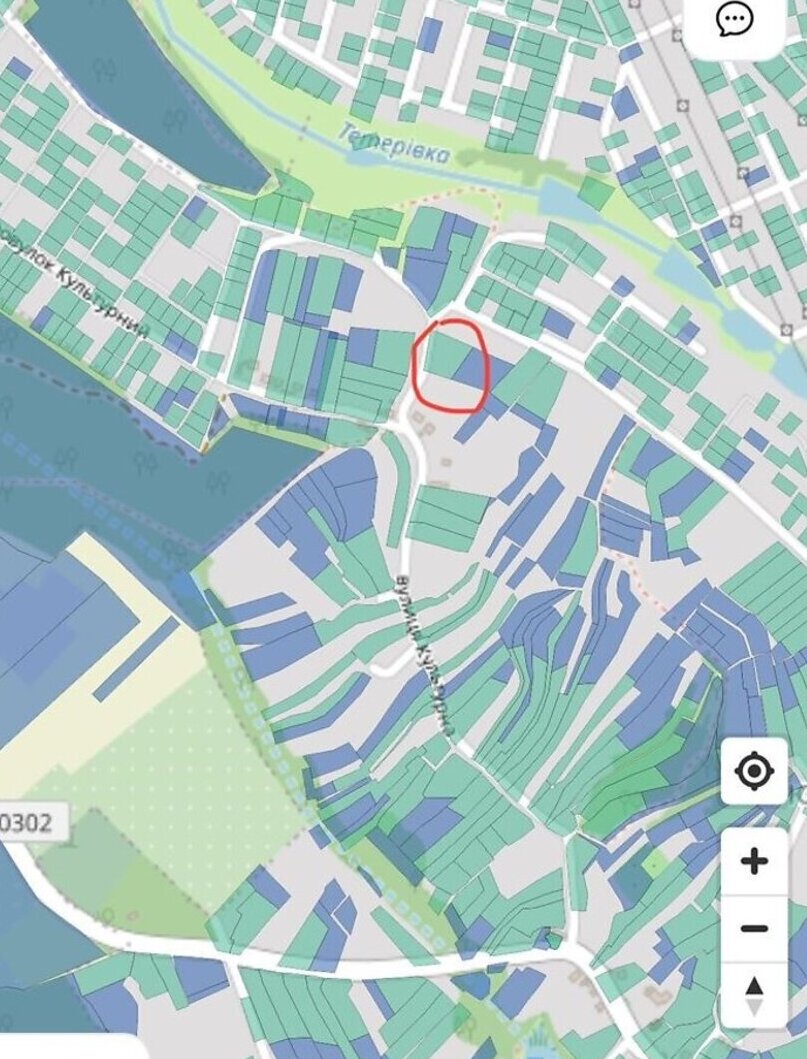Zoom in the map

[754, 861]
